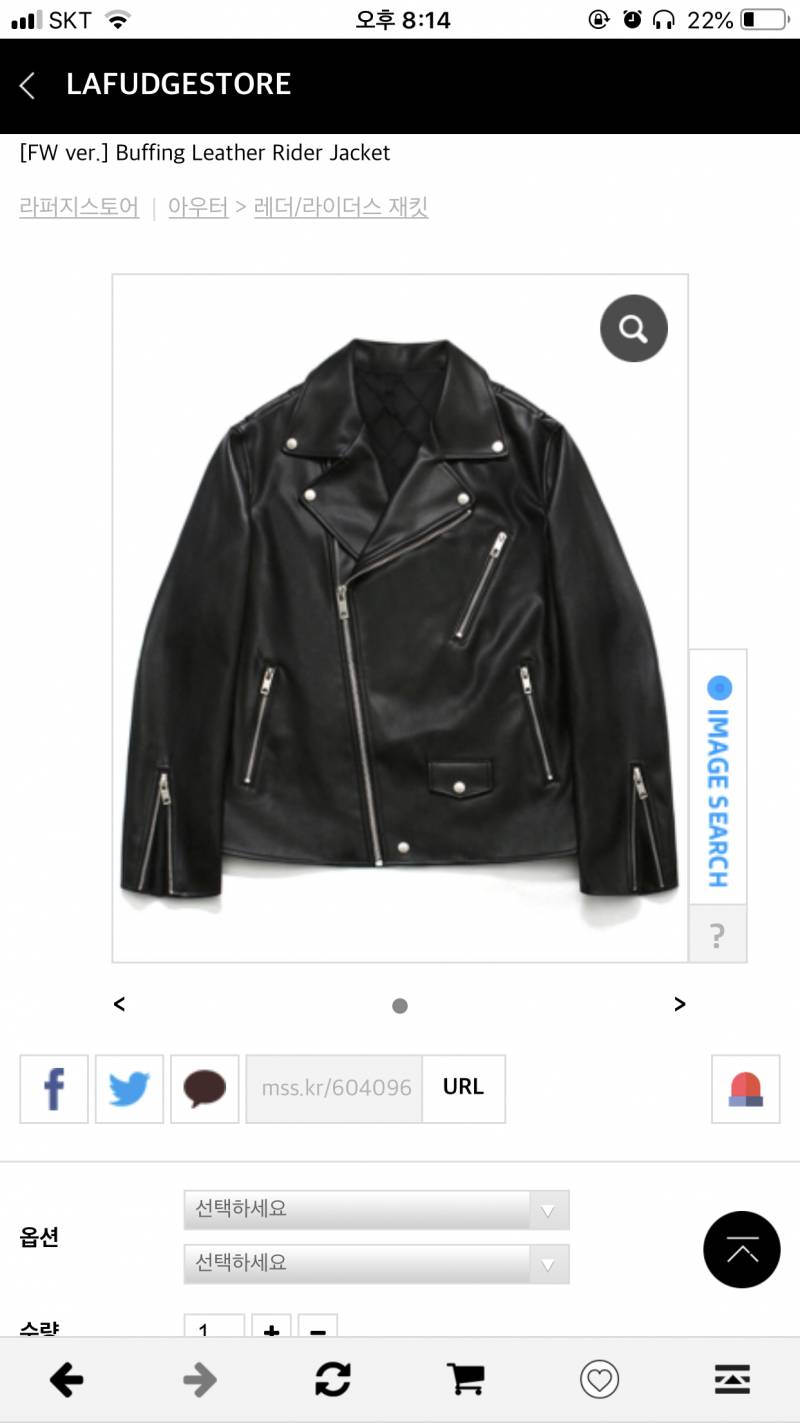Expand the second 선택하세요 option dropdown

[376, 1264]
